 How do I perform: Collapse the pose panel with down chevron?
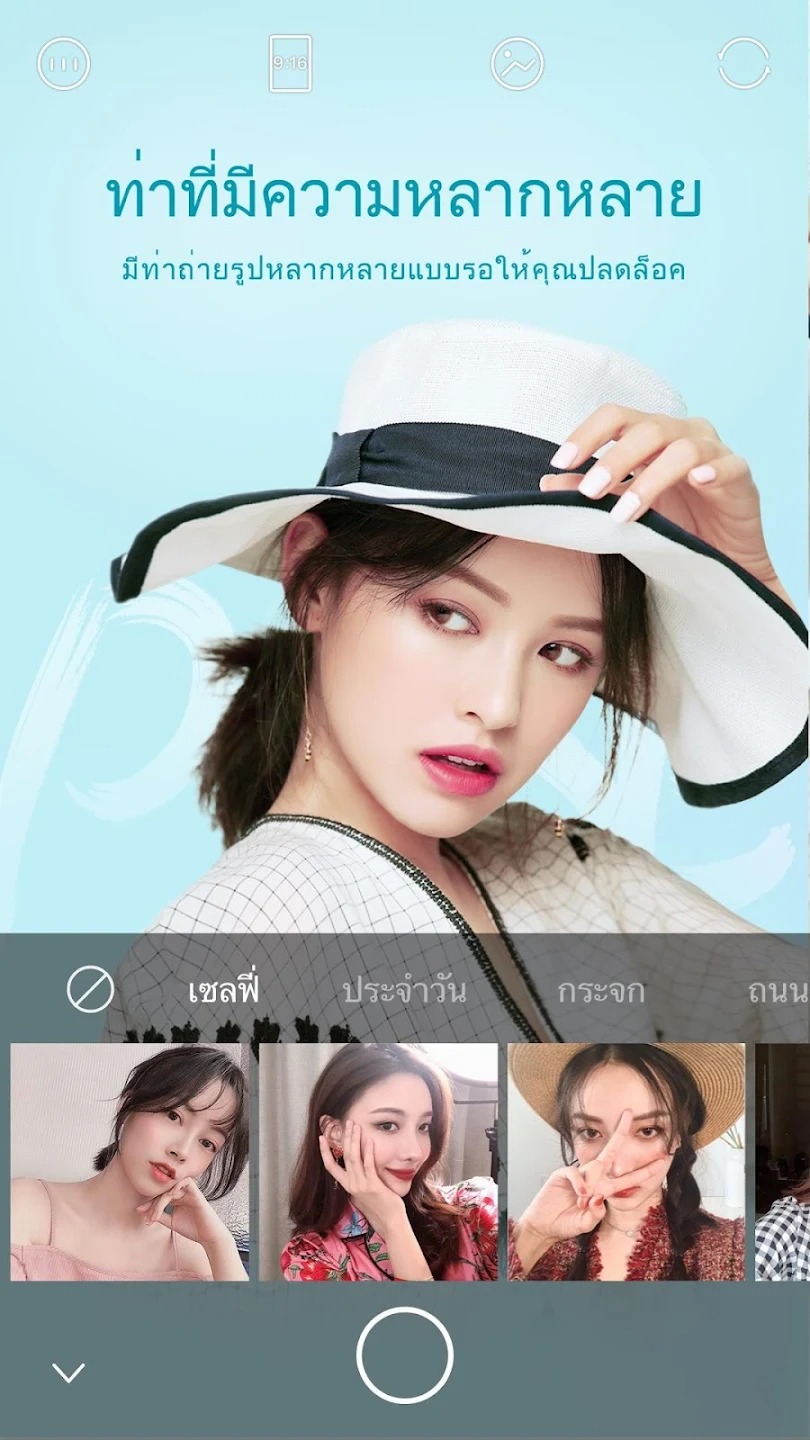[x=69, y=1372]
